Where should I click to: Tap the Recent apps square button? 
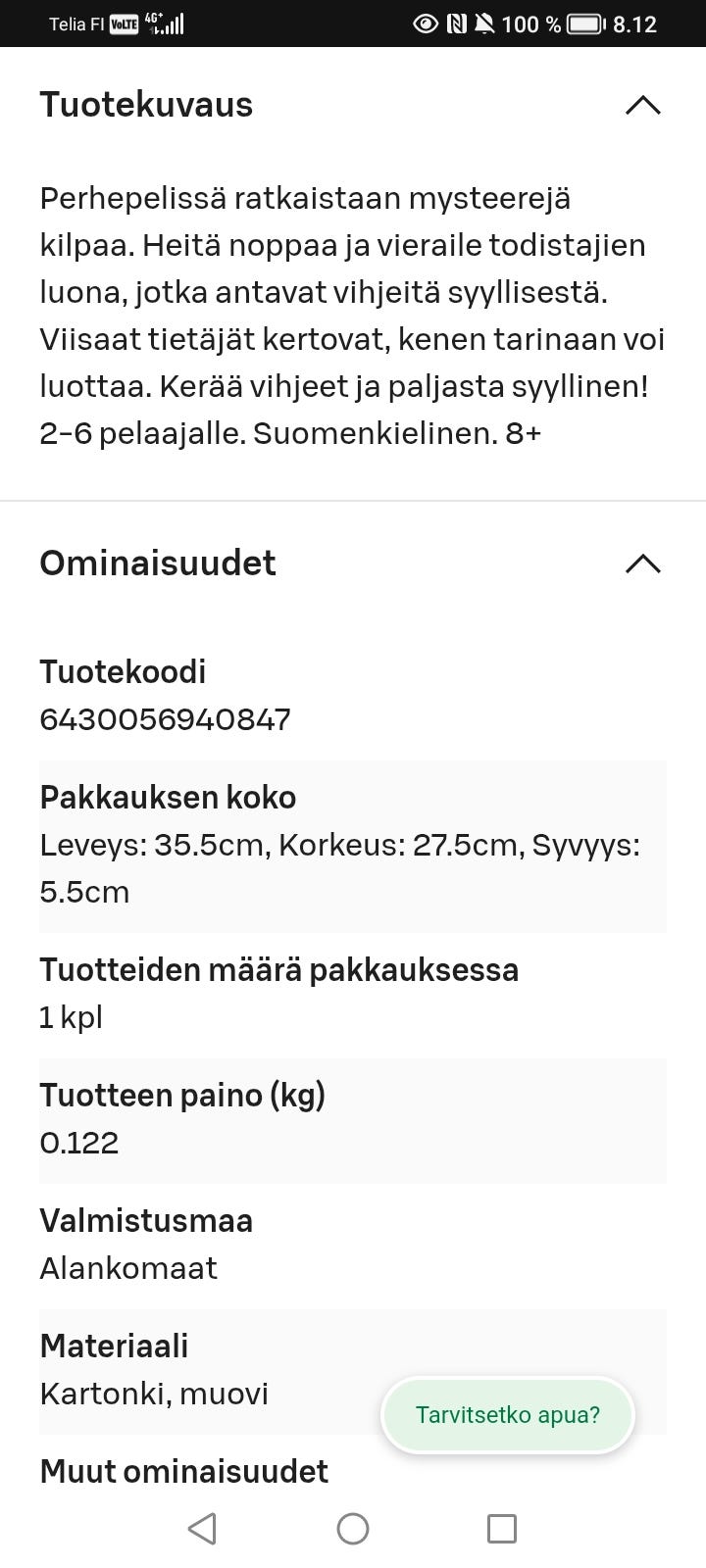[x=503, y=1528]
